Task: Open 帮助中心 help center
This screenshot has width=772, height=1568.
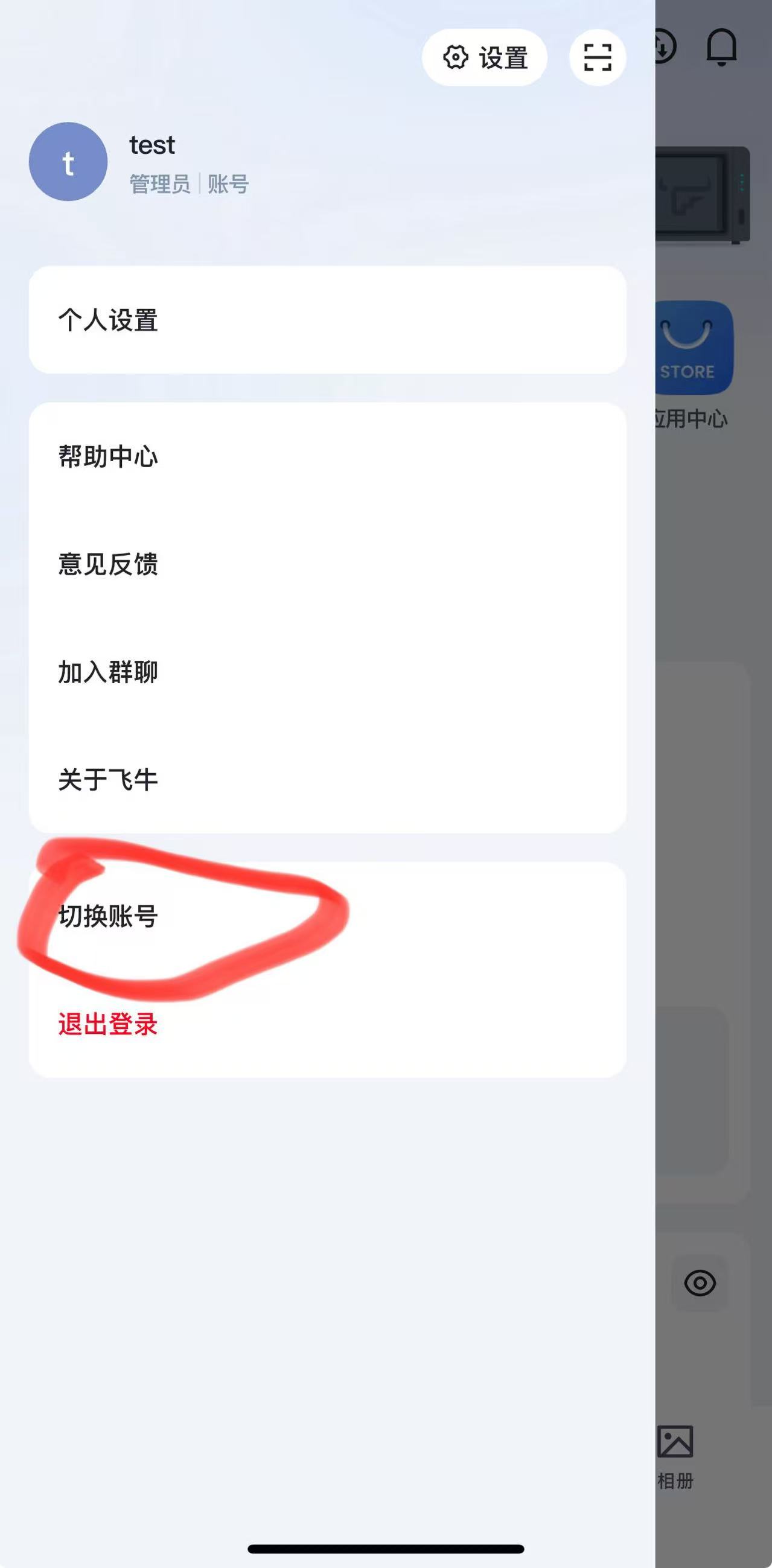Action: click(x=327, y=456)
